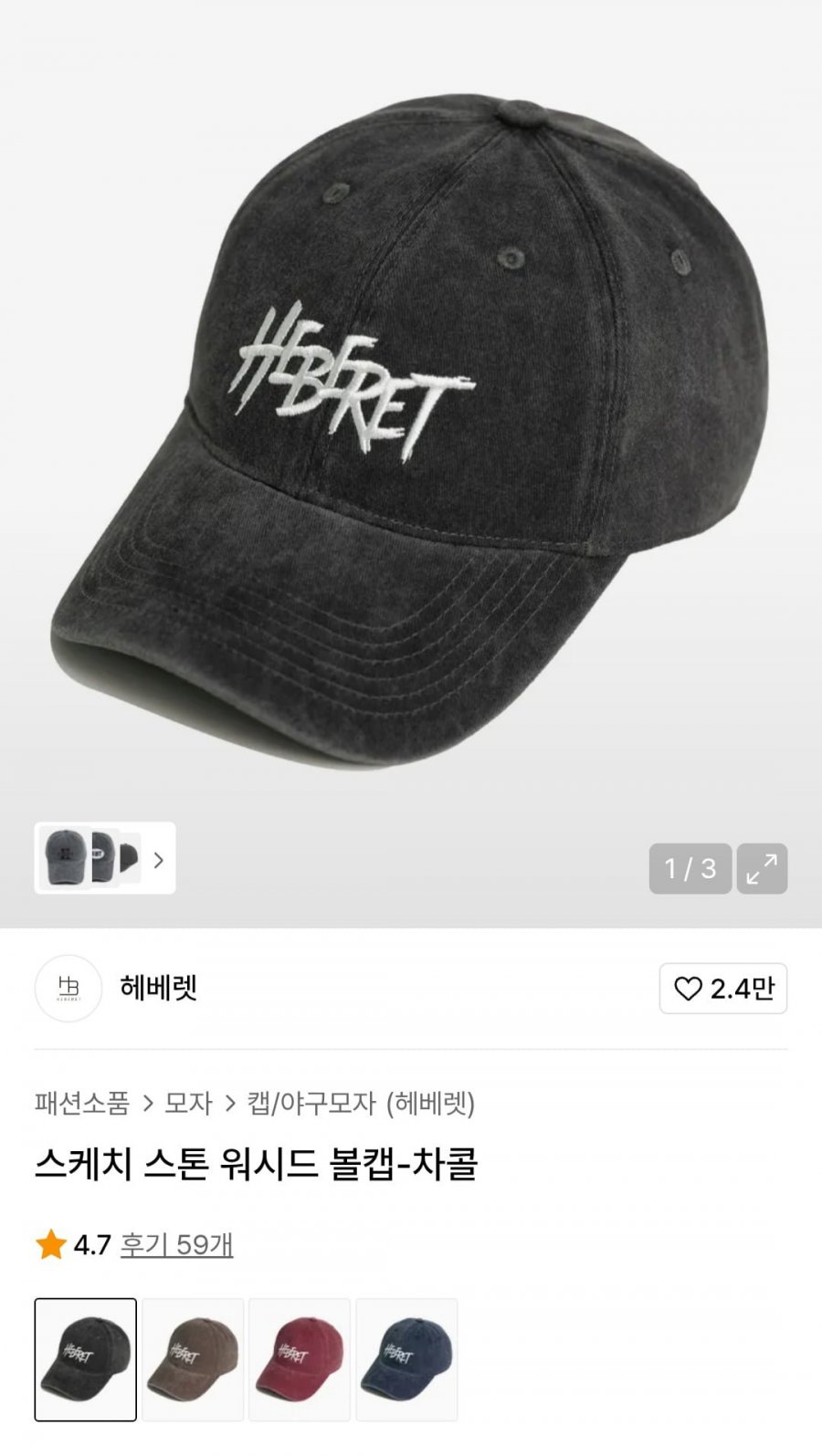The width and height of the screenshot is (822, 1456).
Task: Expand the product image to fullscreen
Action: 762,868
